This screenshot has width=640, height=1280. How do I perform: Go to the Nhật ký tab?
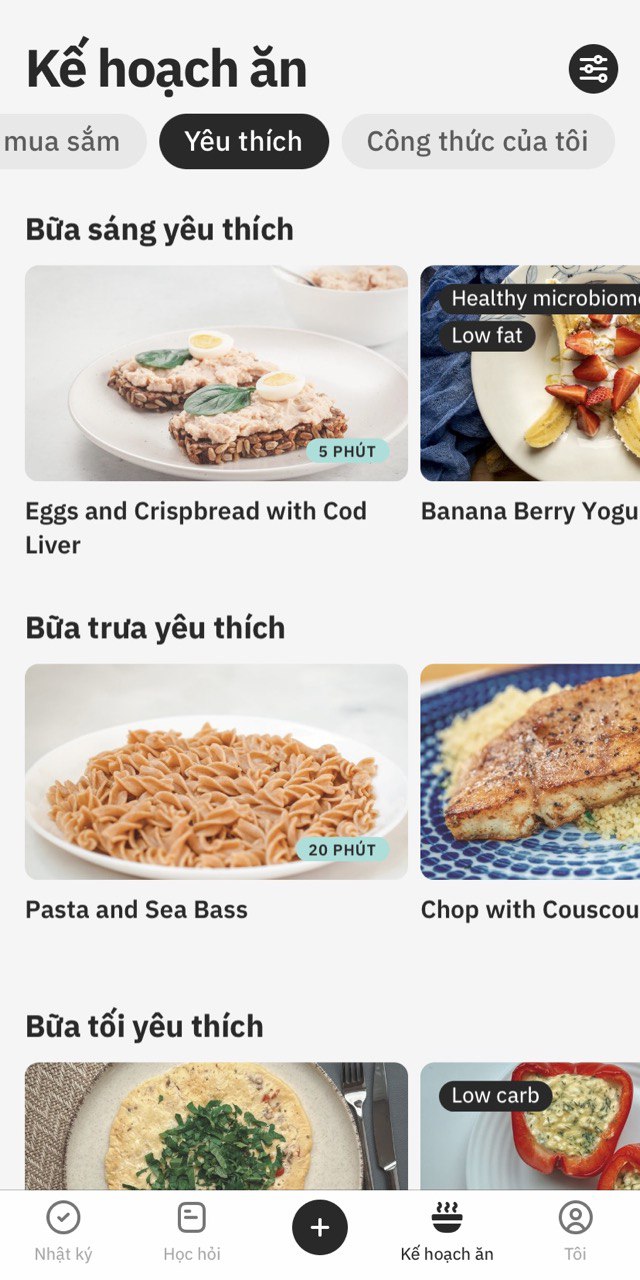click(63, 1232)
